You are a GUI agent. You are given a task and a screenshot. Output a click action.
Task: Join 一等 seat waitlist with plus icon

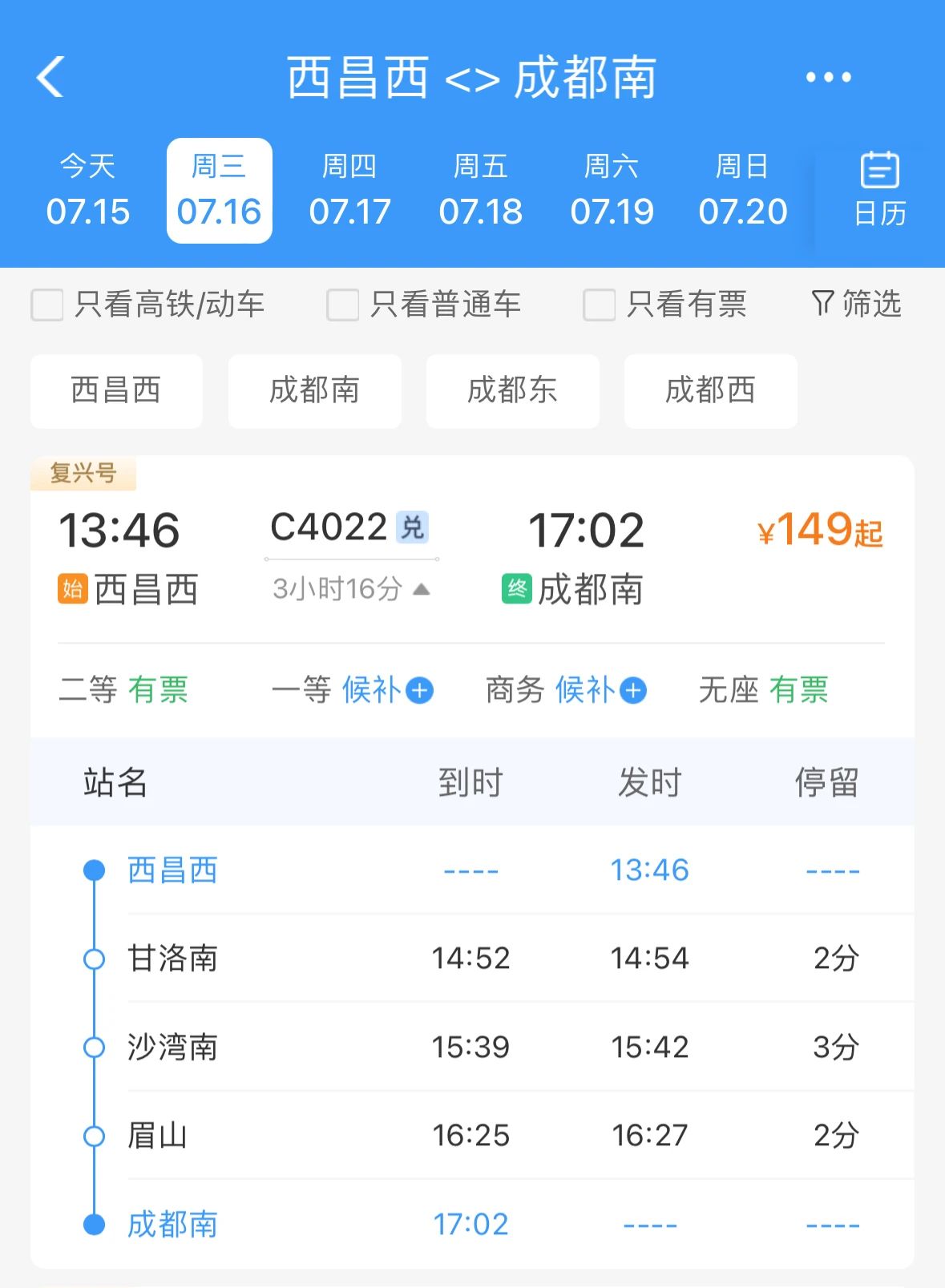(419, 690)
